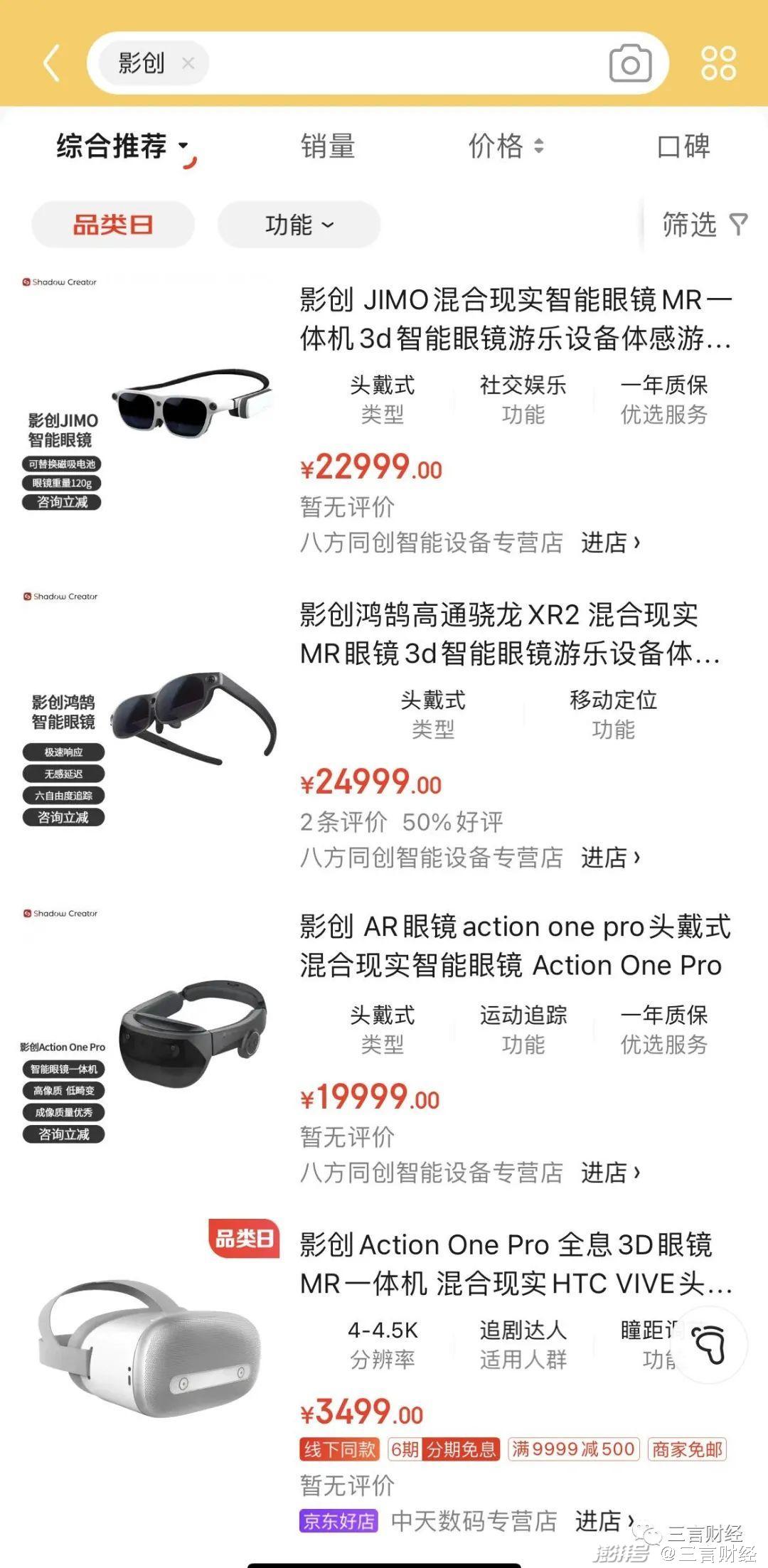Screen dimensions: 768x1568
Task: Go back using the top-left arrow
Action: [51, 63]
